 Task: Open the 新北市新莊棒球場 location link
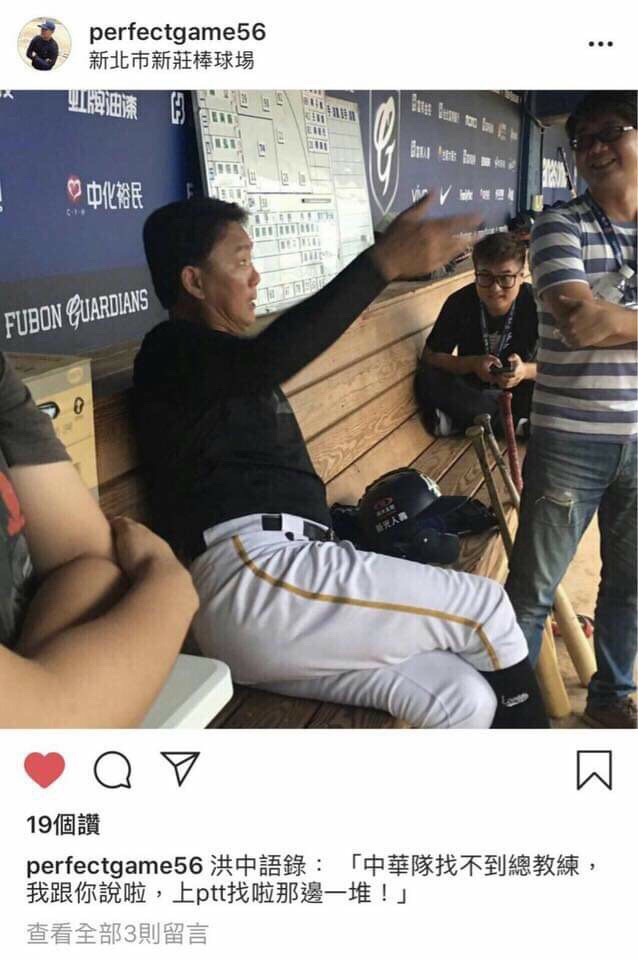click(171, 61)
